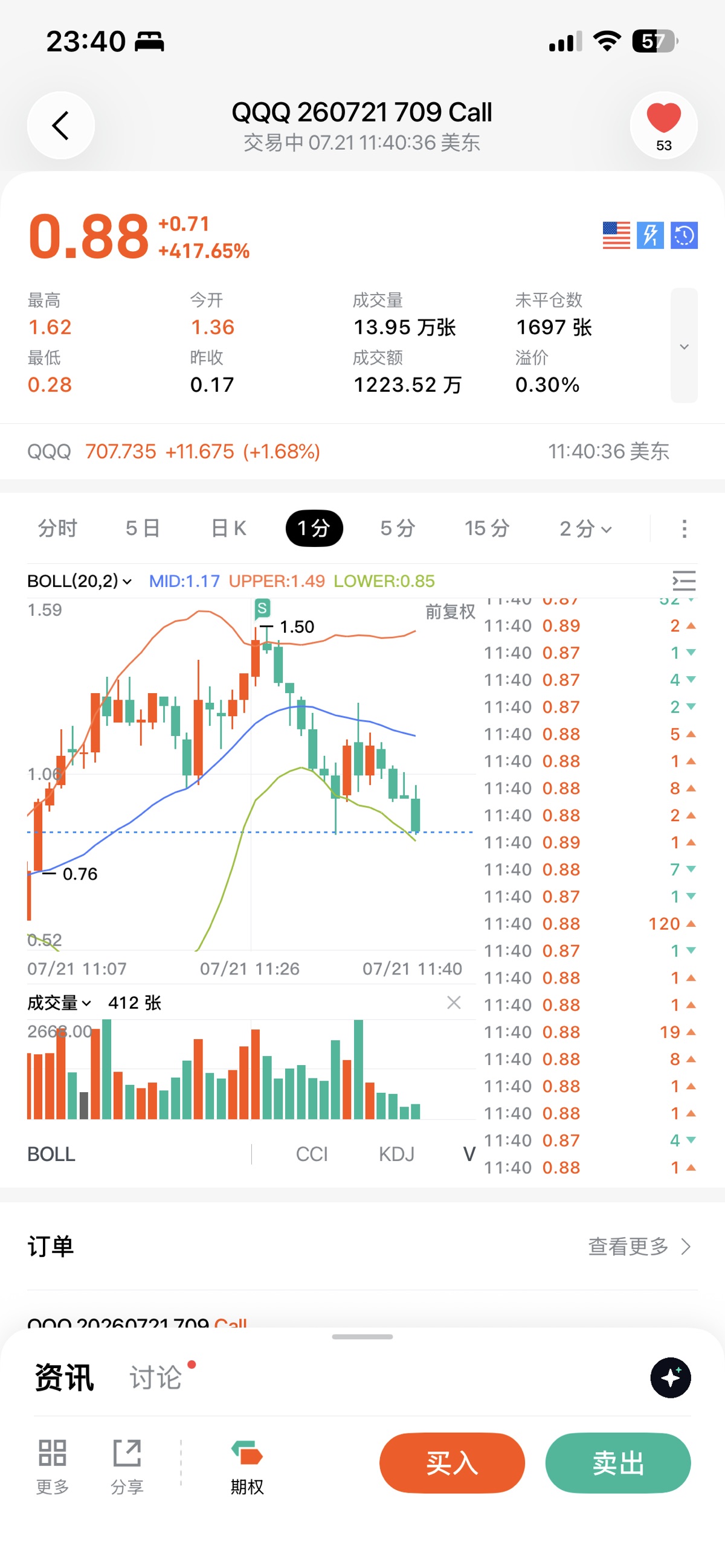The height and width of the screenshot is (1568, 725).
Task: Switch indicator to KDJ
Action: 396,1154
